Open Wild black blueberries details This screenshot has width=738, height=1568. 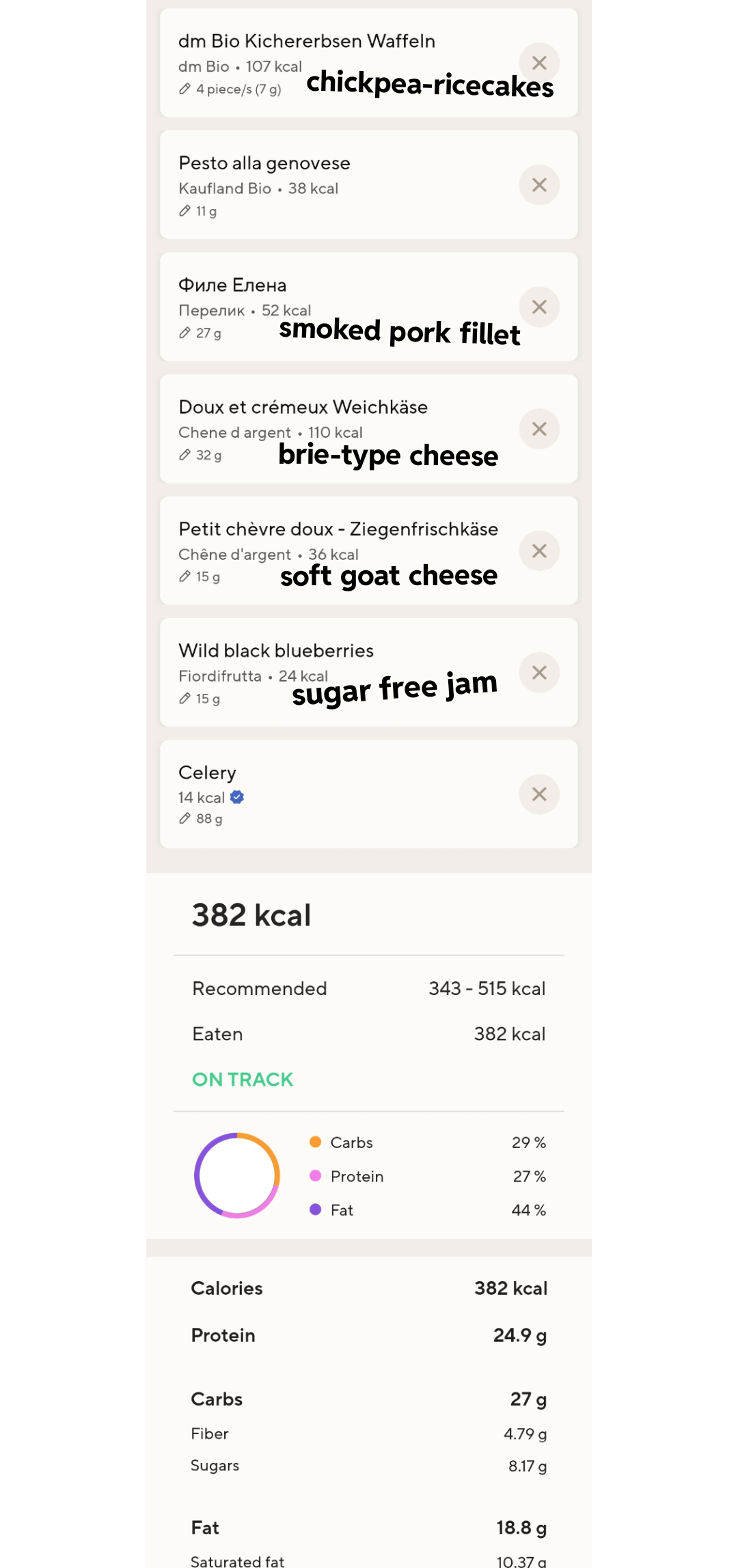click(275, 651)
